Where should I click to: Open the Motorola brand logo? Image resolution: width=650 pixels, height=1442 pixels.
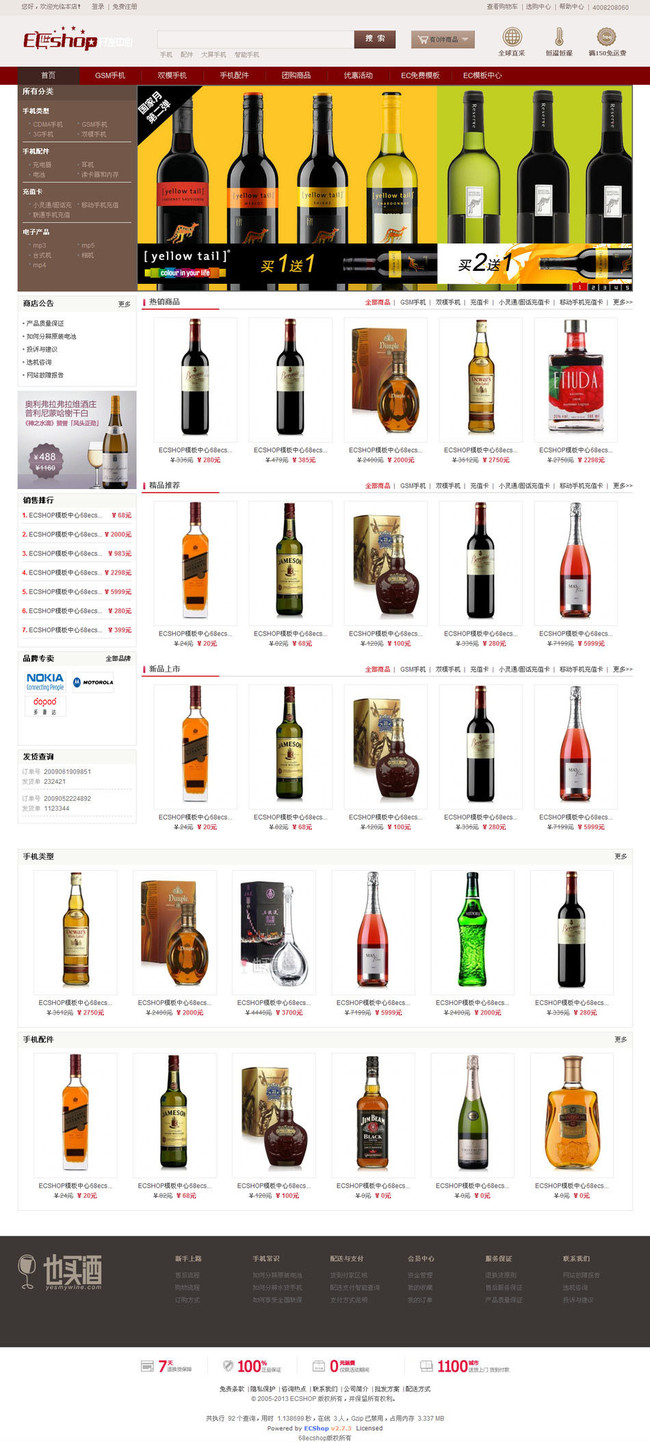click(94, 683)
